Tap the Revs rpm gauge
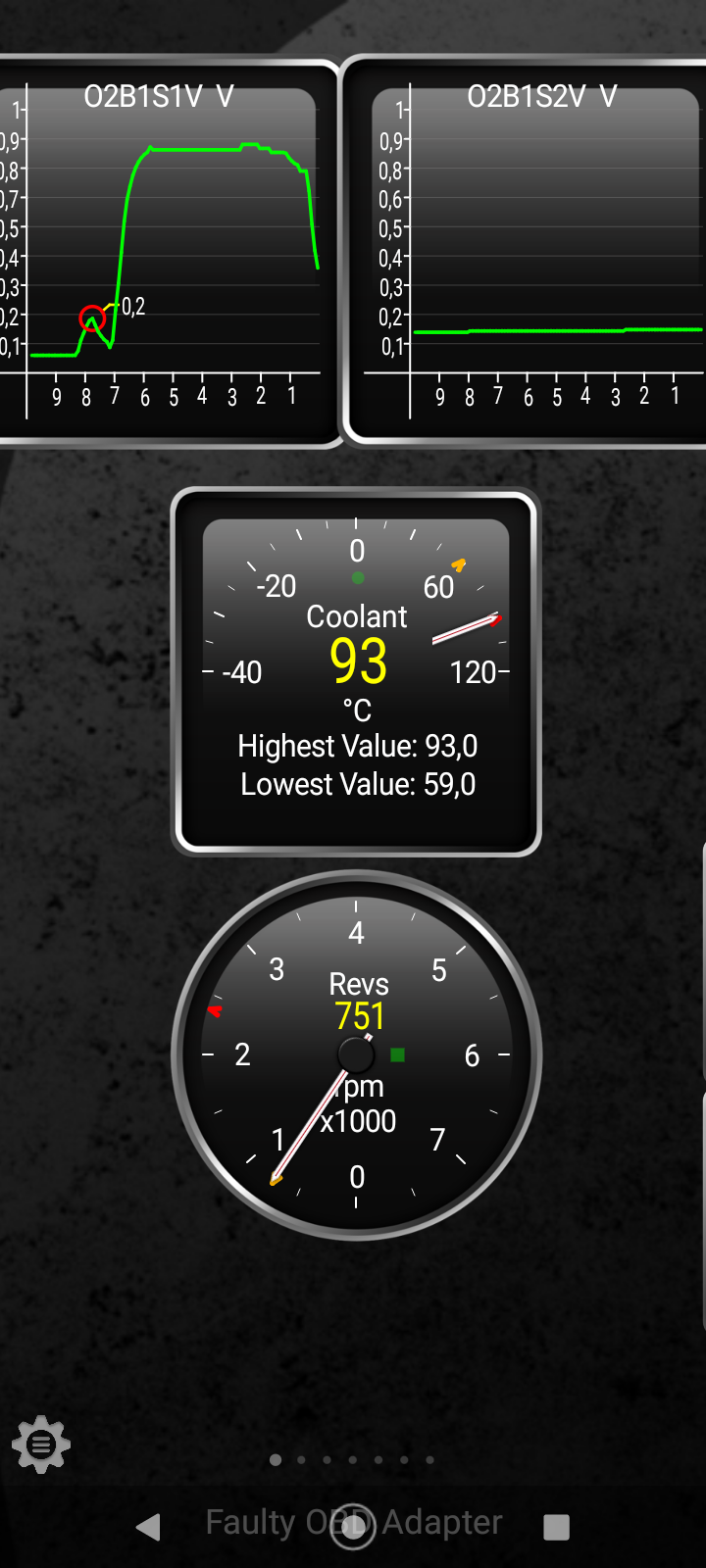 point(356,1055)
